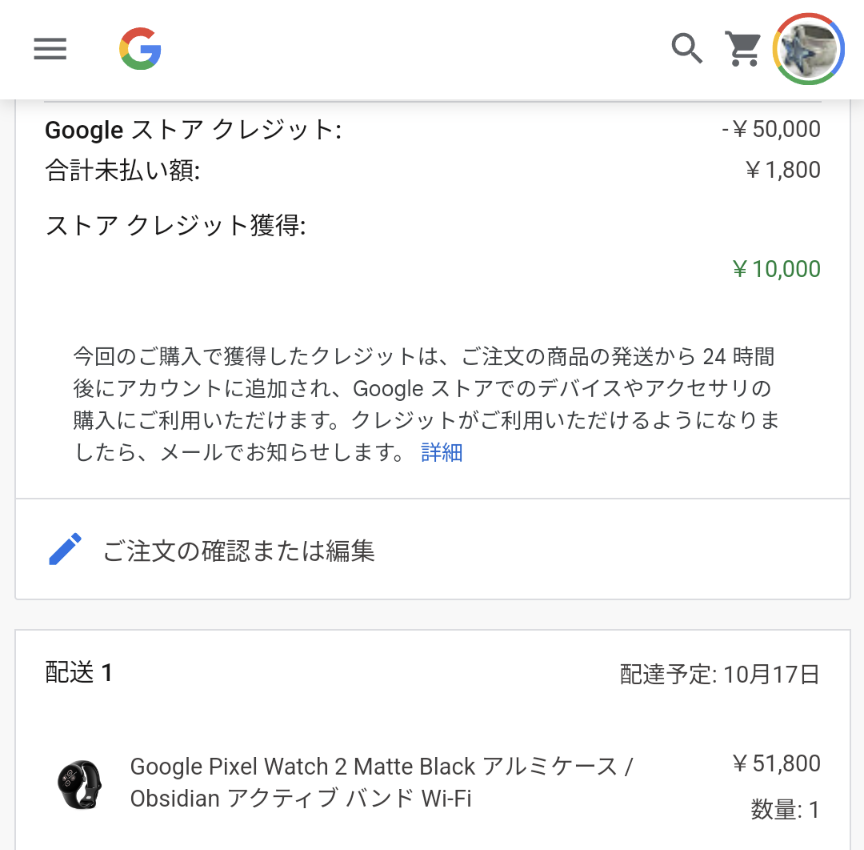Open the account profile avatar
This screenshot has height=850, width=864.
[x=809, y=48]
